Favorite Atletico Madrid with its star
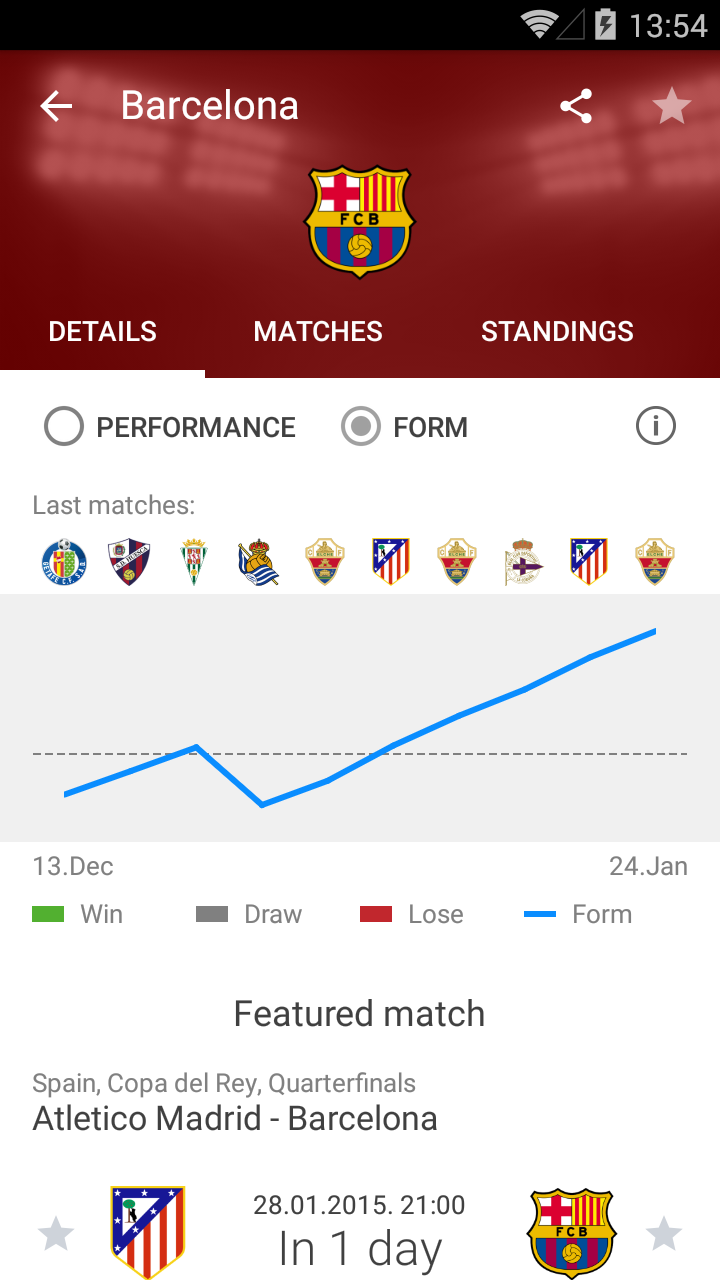Viewport: 720px width, 1280px height. [x=56, y=1234]
